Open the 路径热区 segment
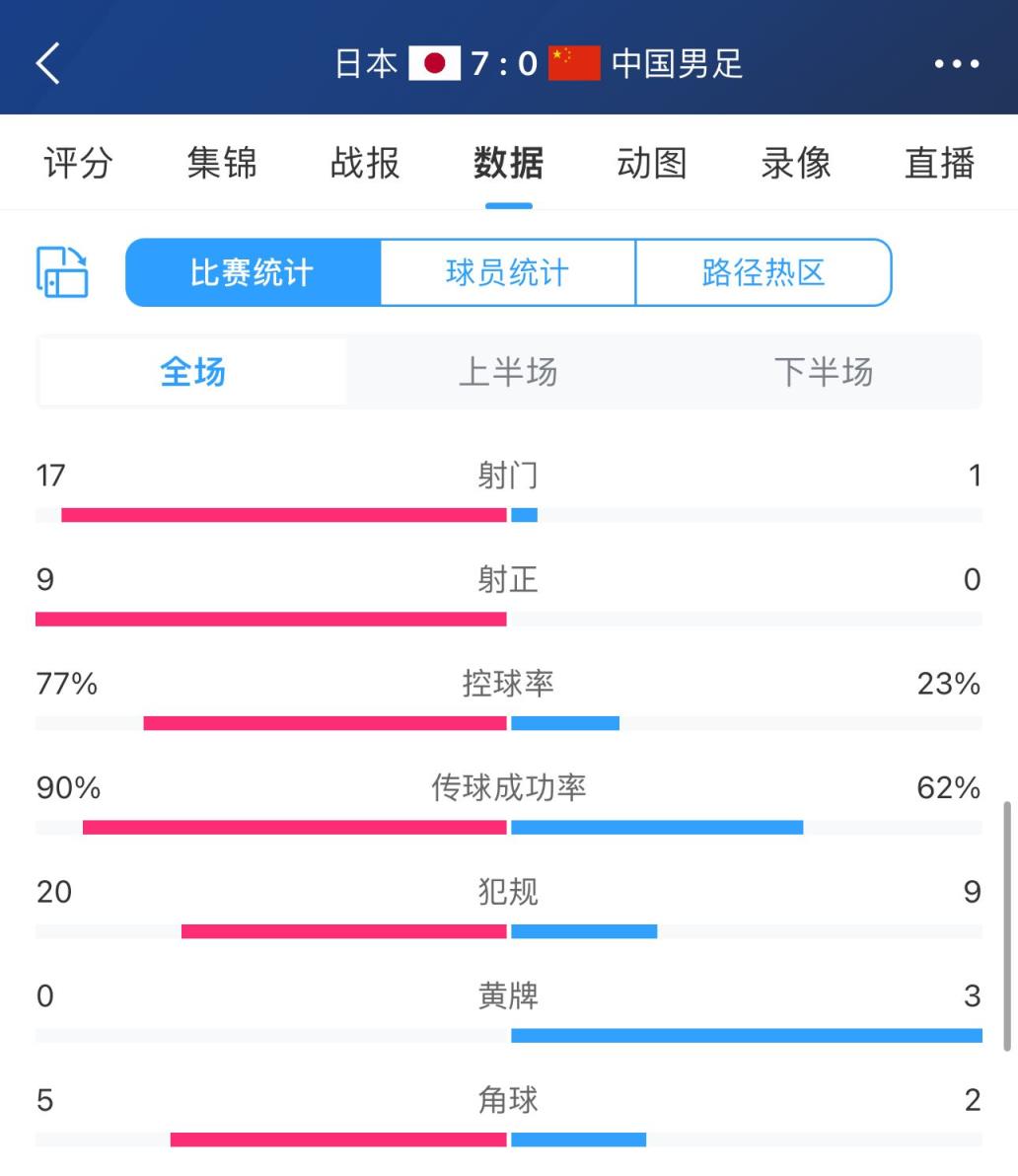This screenshot has width=1018, height=1176. 763,272
